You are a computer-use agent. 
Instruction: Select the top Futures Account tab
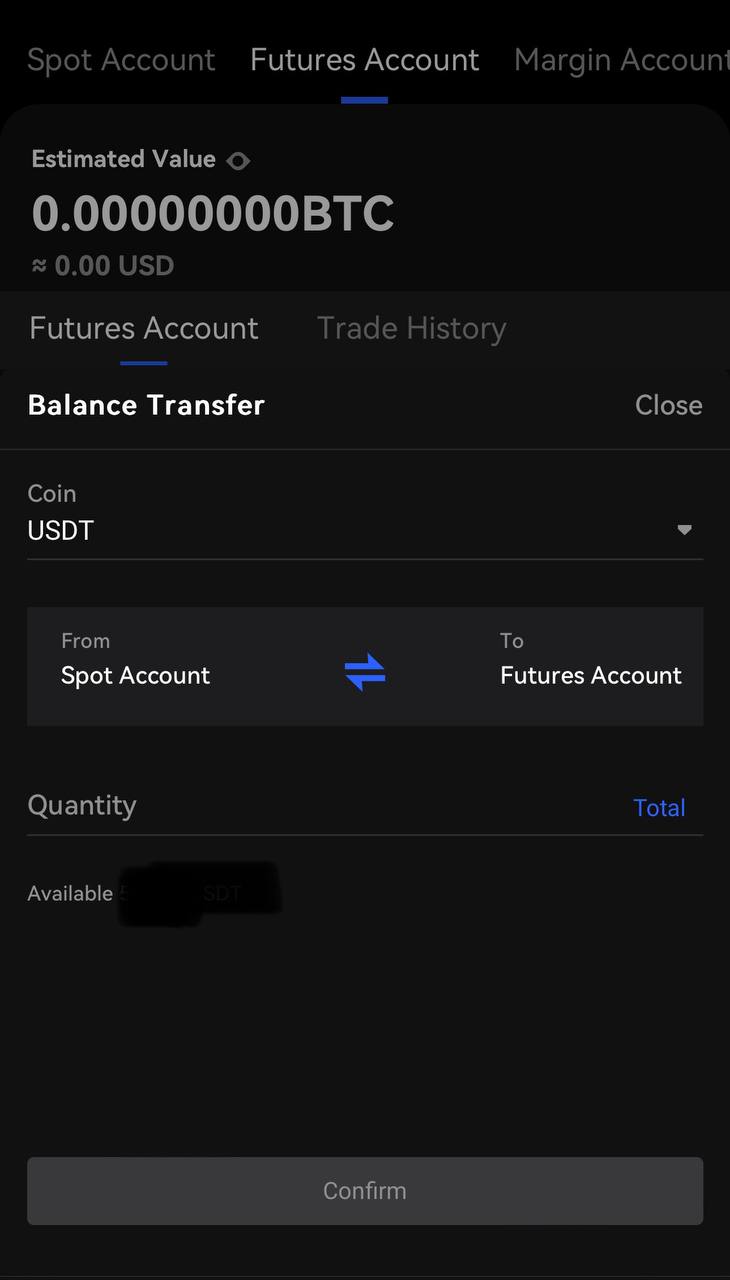click(364, 60)
